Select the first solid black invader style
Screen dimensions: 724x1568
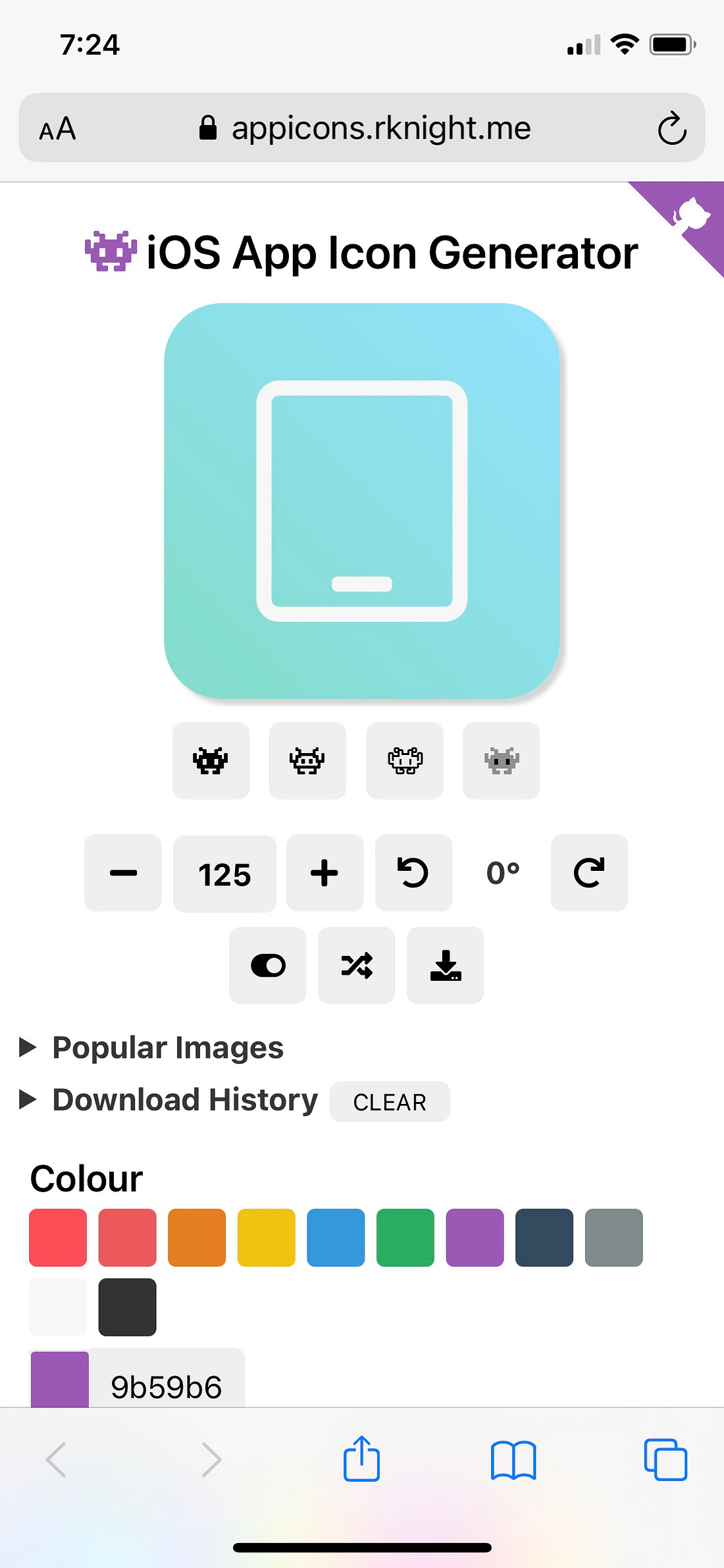coord(211,761)
